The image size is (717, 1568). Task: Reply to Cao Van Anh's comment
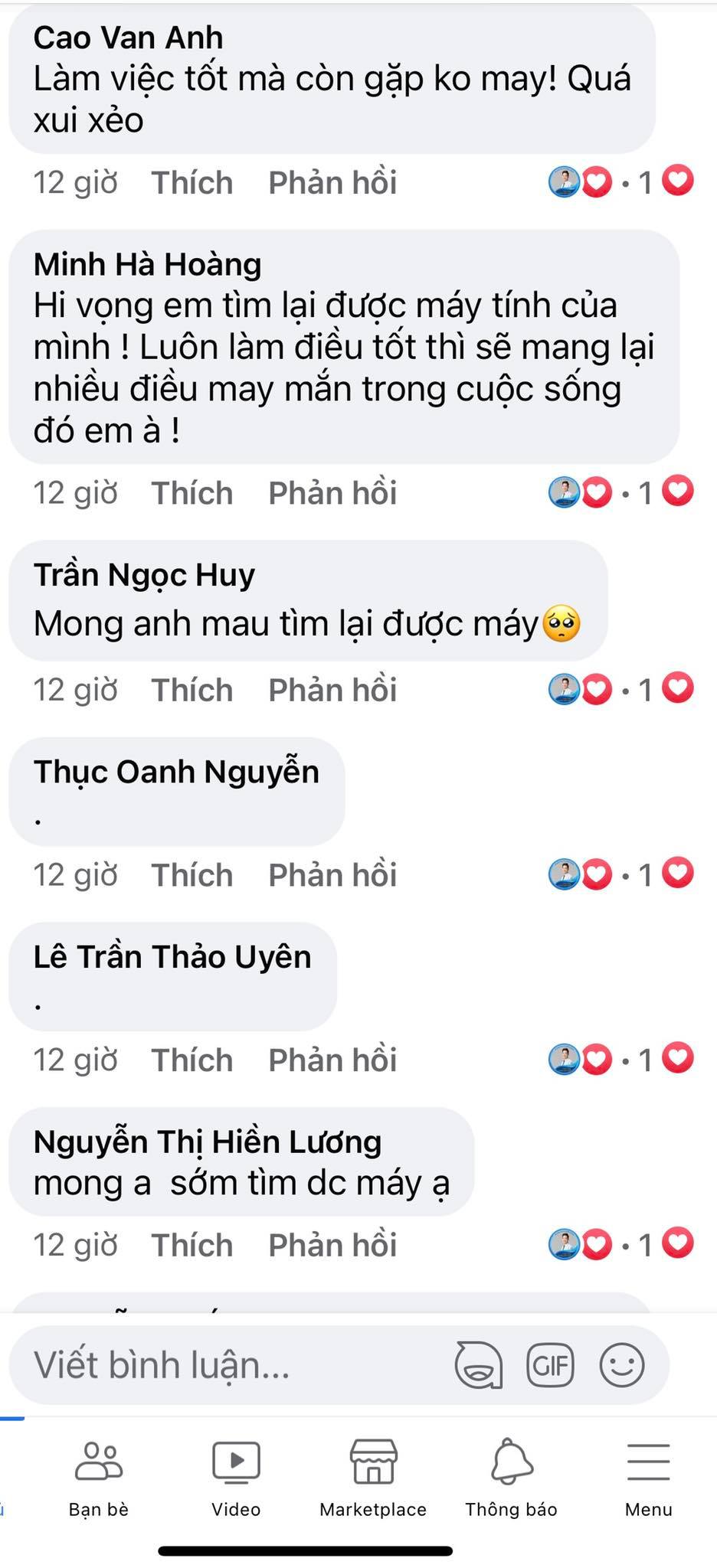[332, 183]
